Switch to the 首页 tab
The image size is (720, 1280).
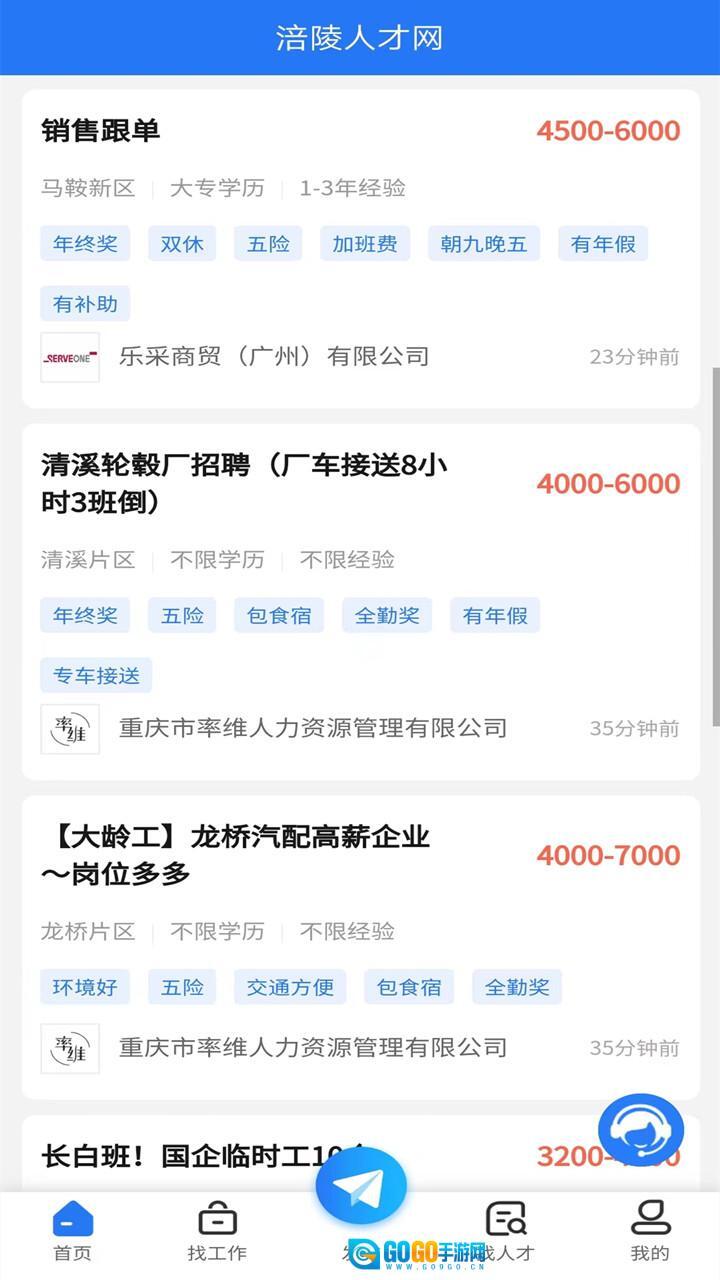(x=72, y=1232)
